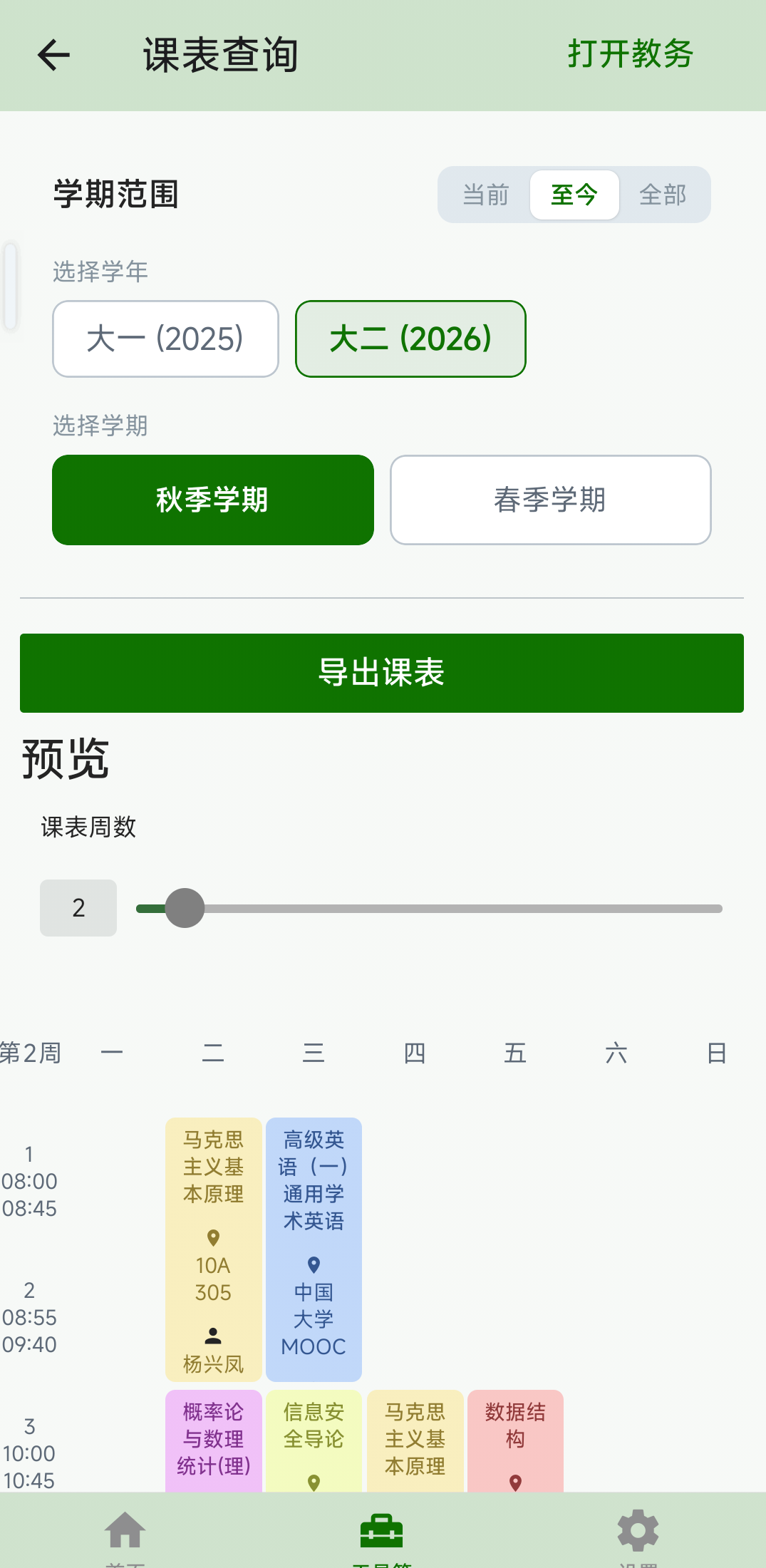This screenshot has width=766, height=1568.
Task: Open the settings gear tab
Action: 638,1532
